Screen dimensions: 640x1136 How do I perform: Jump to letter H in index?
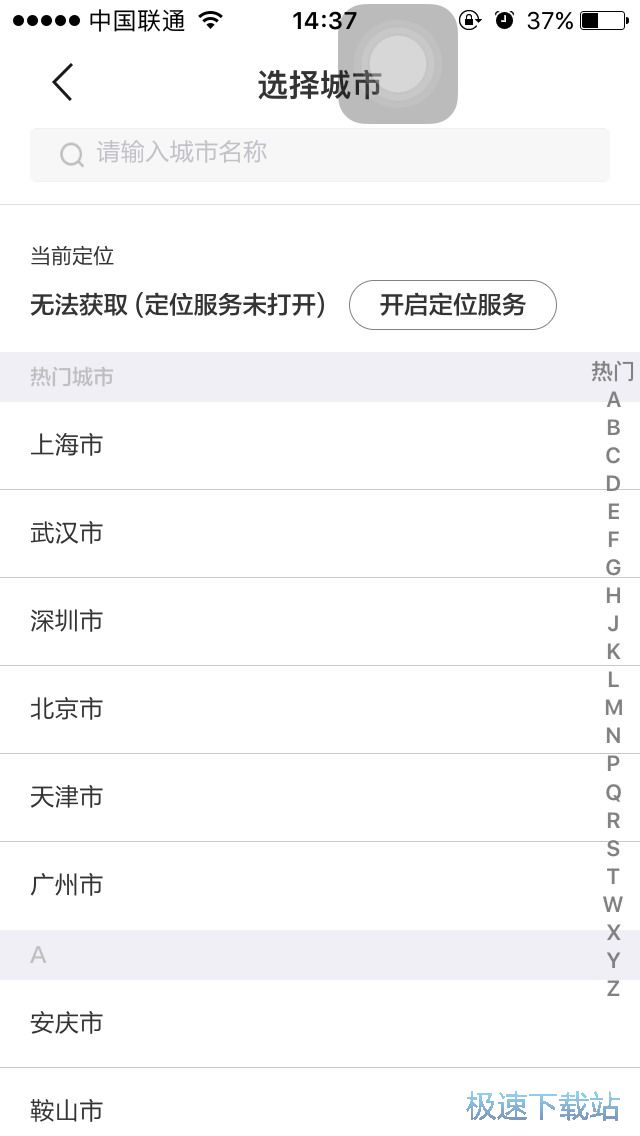pos(613,596)
